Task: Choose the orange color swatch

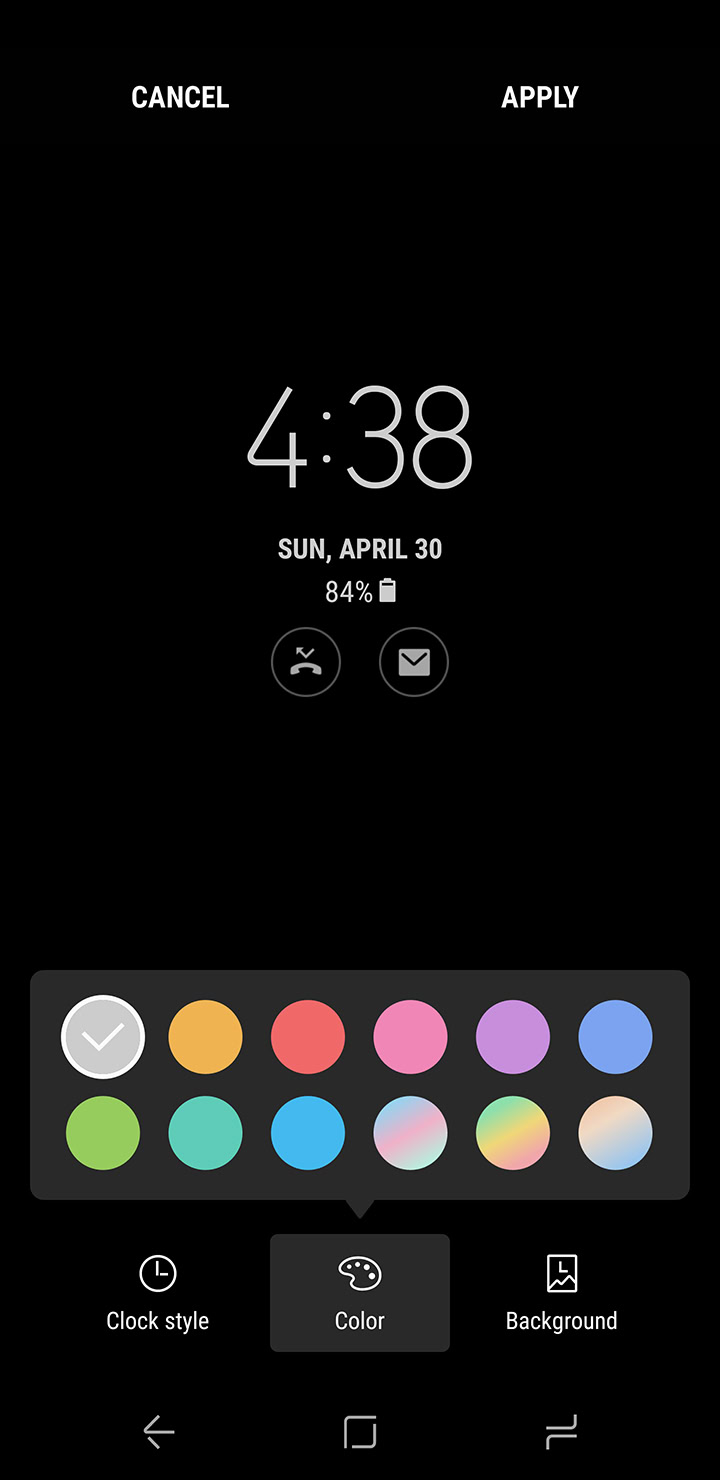Action: [x=205, y=1037]
